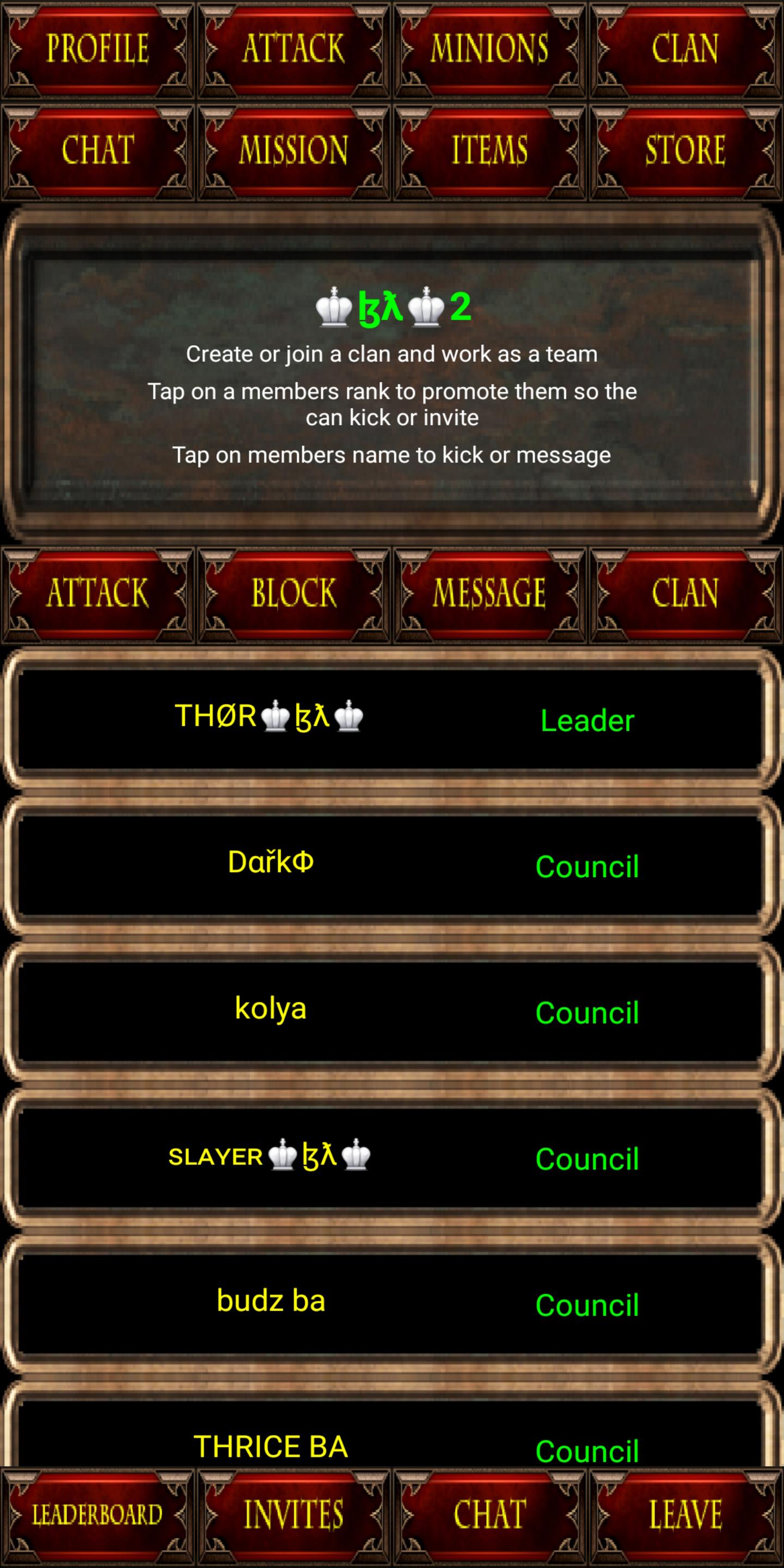Tap member name DařkΦ
The width and height of the screenshot is (784, 1568).
[270, 862]
